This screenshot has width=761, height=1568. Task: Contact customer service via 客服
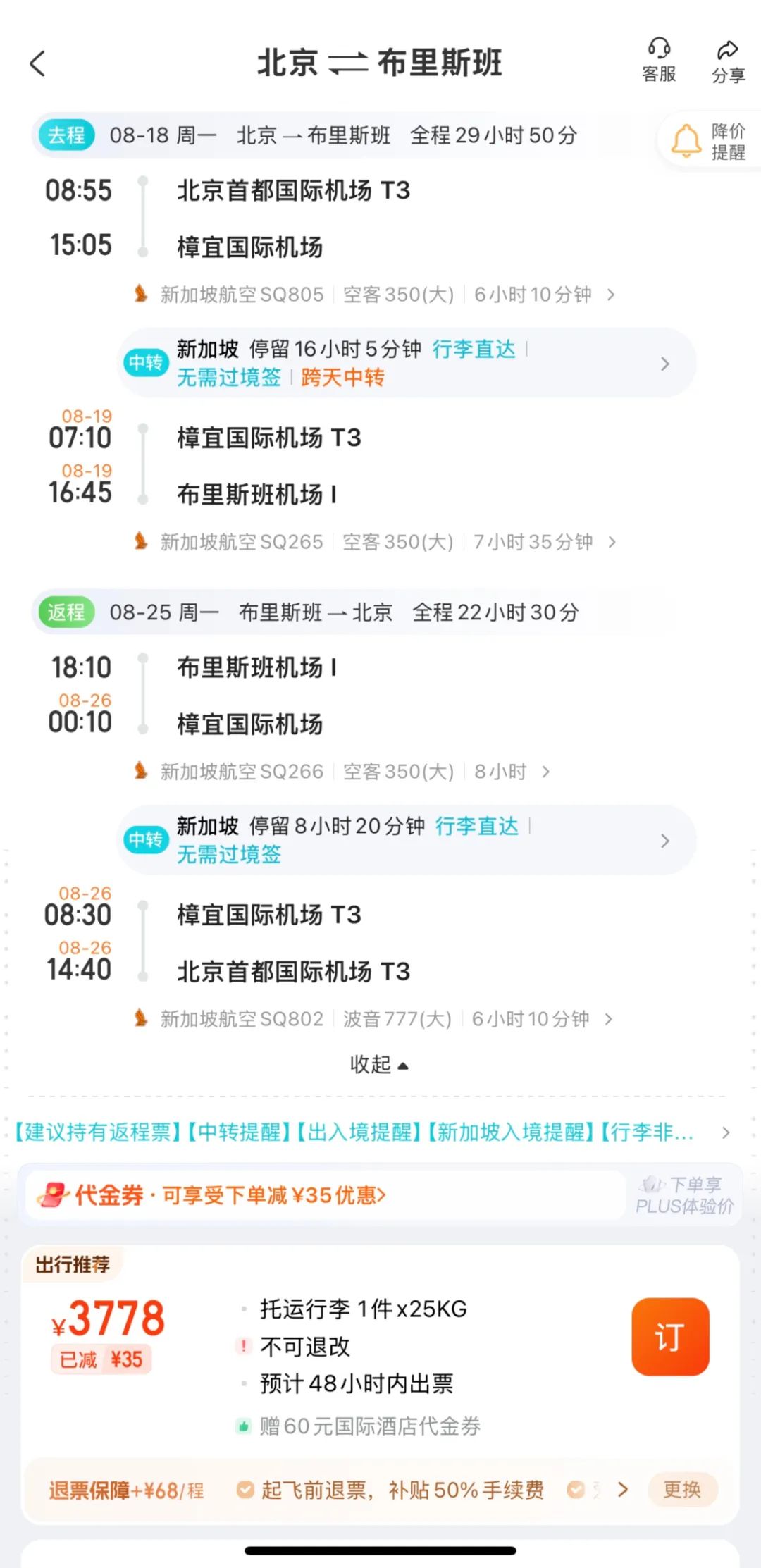tap(659, 61)
